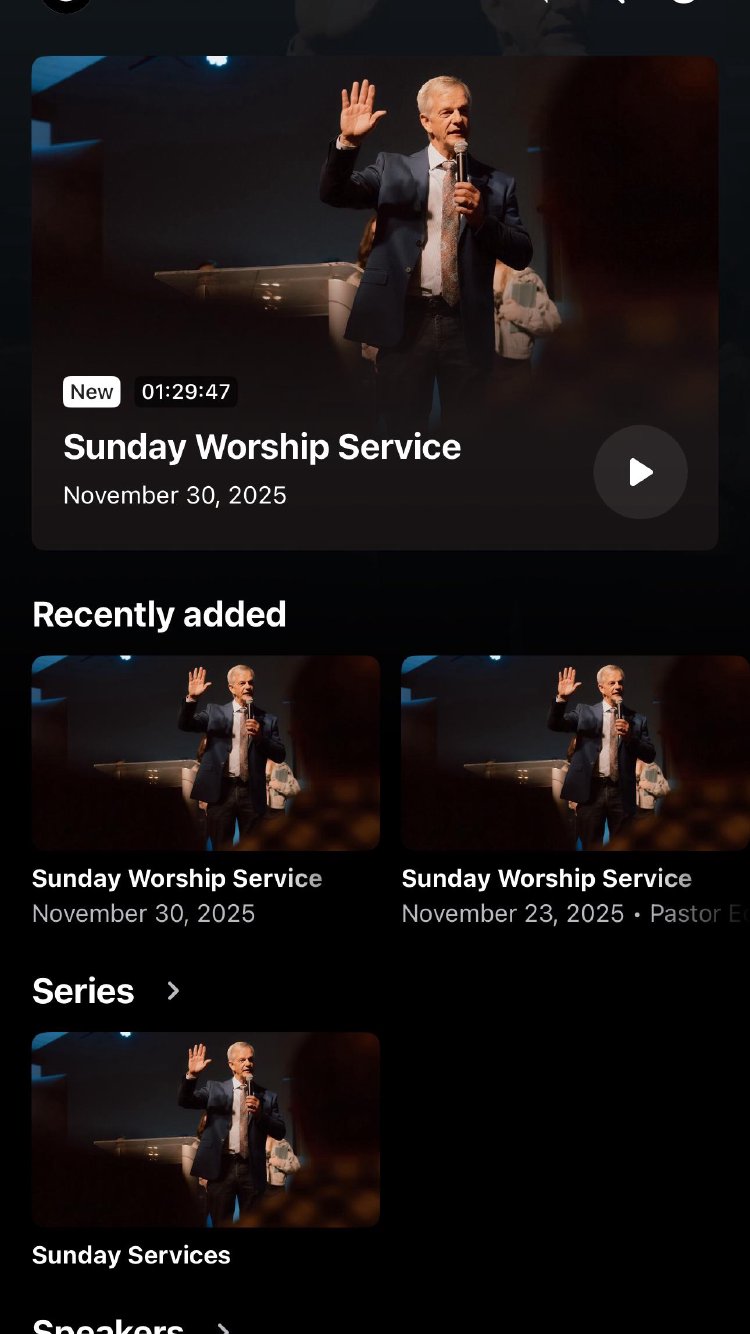750x1334 pixels.
Task: Play the featured Sunday Worship Service video
Action: 640,472
